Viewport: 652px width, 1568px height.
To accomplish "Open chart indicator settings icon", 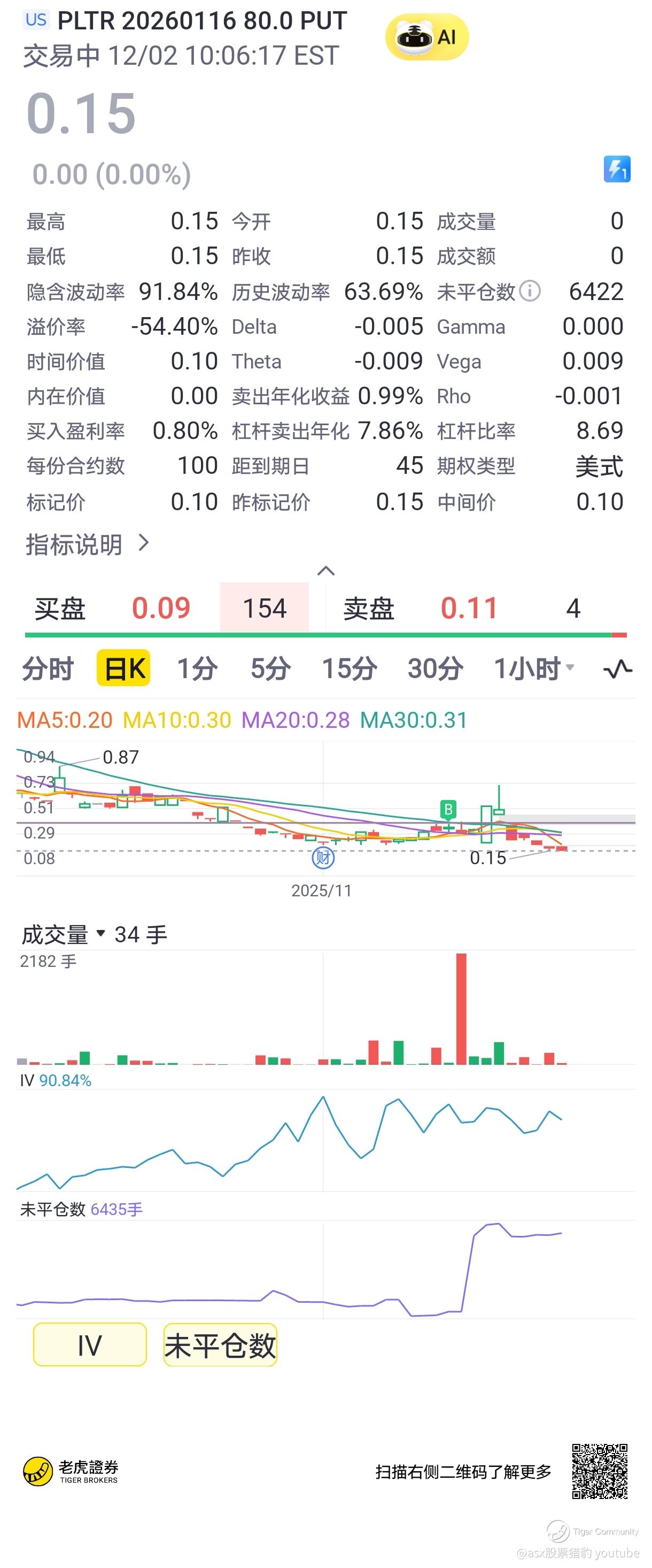I will tap(617, 669).
